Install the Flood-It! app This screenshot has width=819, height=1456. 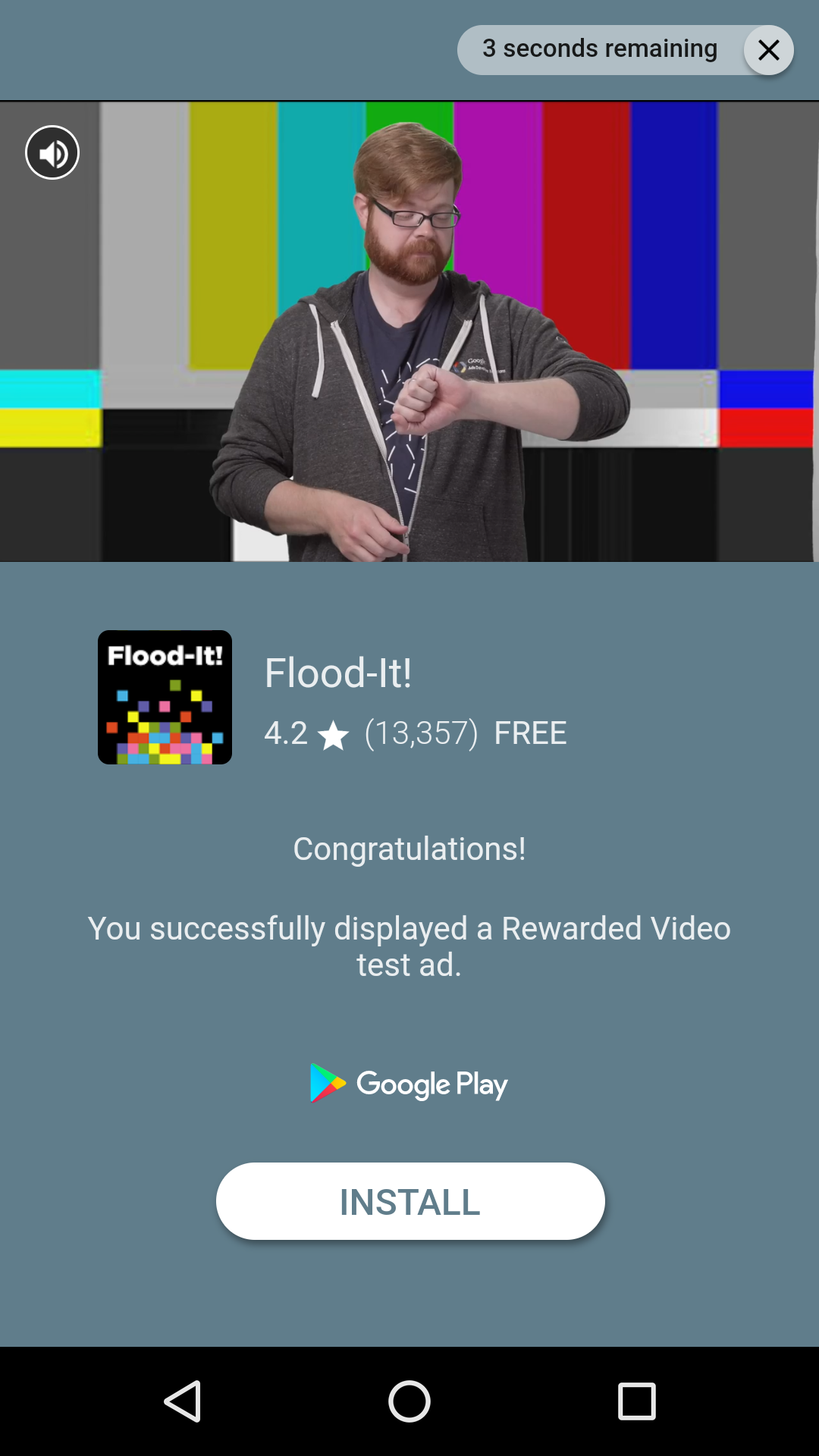pos(410,1201)
